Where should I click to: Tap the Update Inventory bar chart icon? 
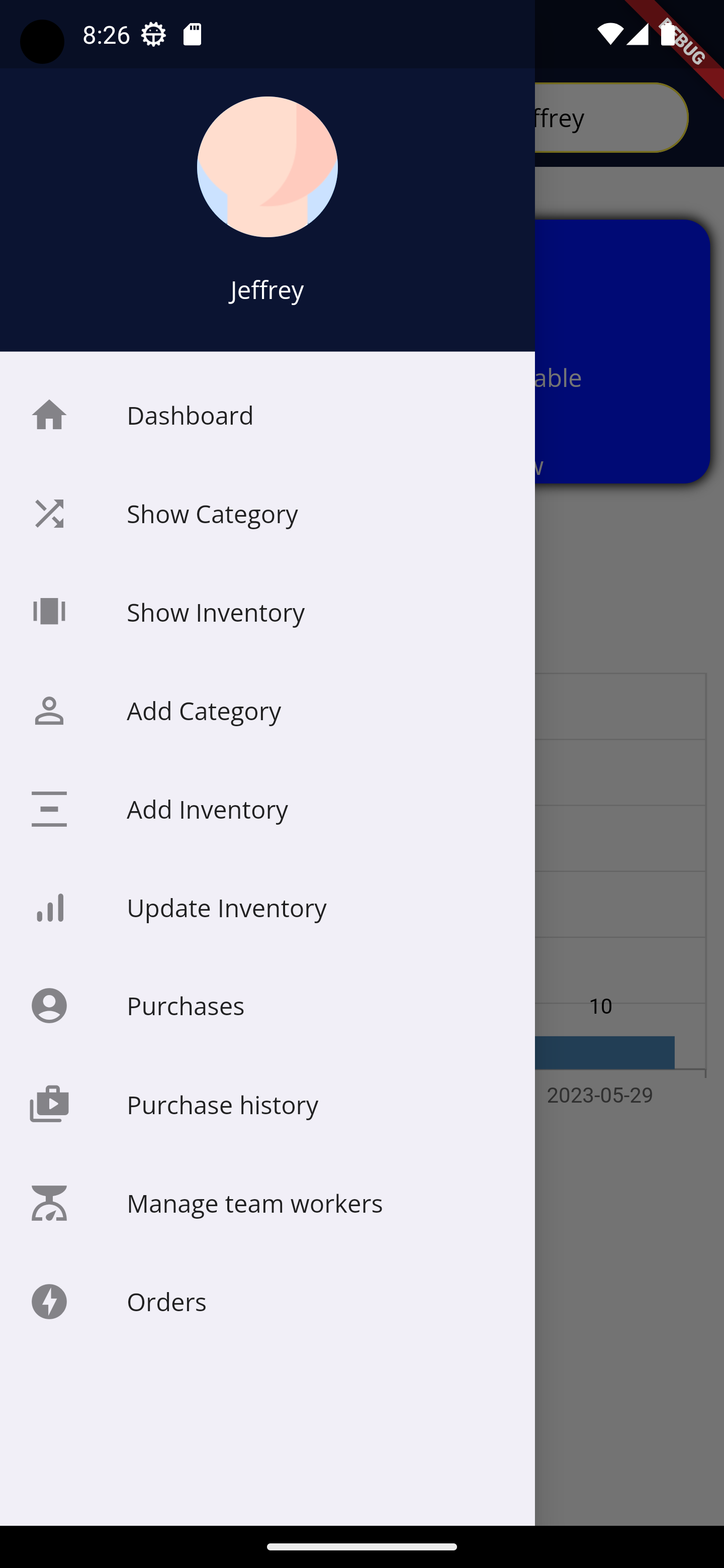click(x=49, y=907)
